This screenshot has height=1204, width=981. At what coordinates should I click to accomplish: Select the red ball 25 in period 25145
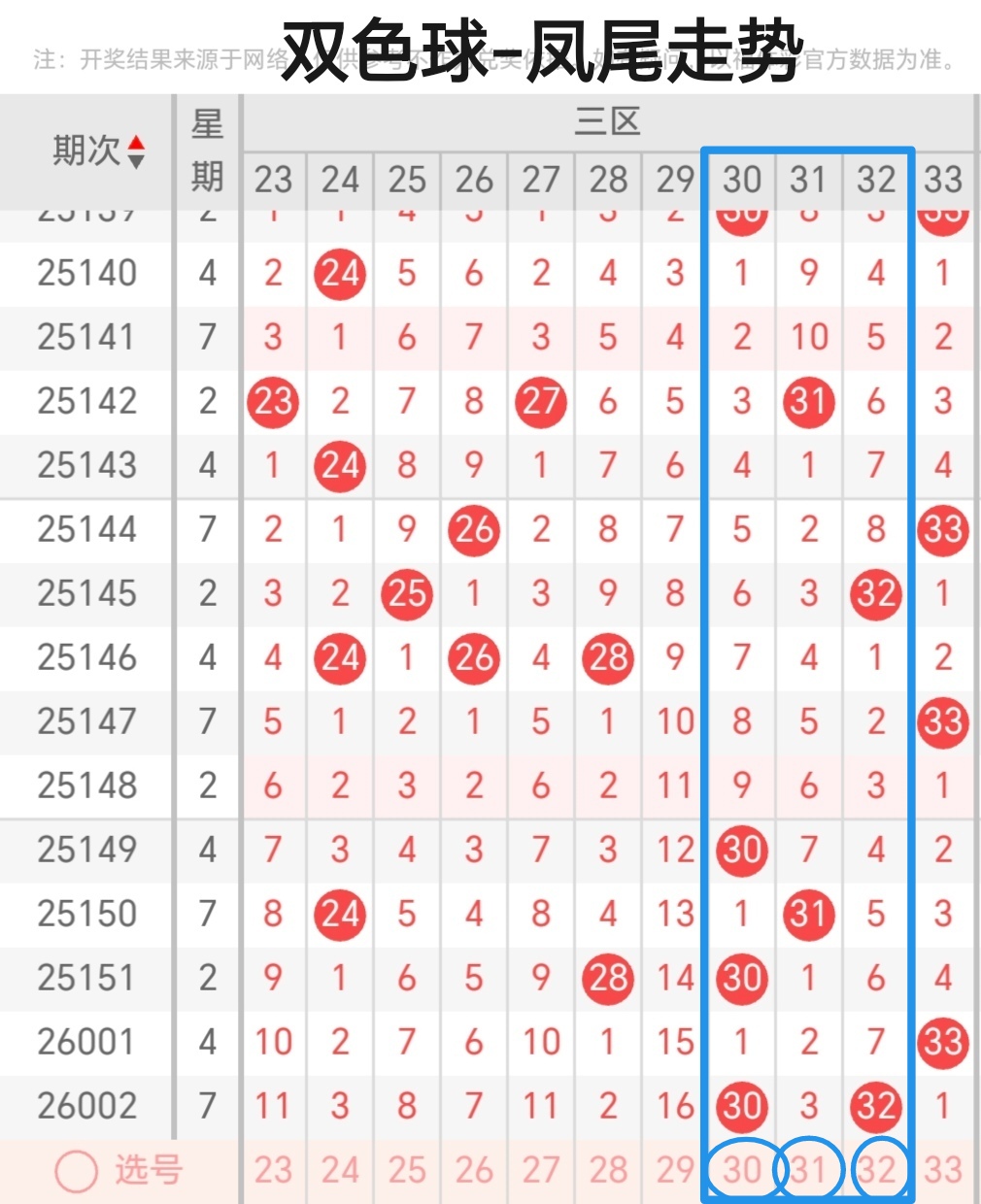click(407, 593)
